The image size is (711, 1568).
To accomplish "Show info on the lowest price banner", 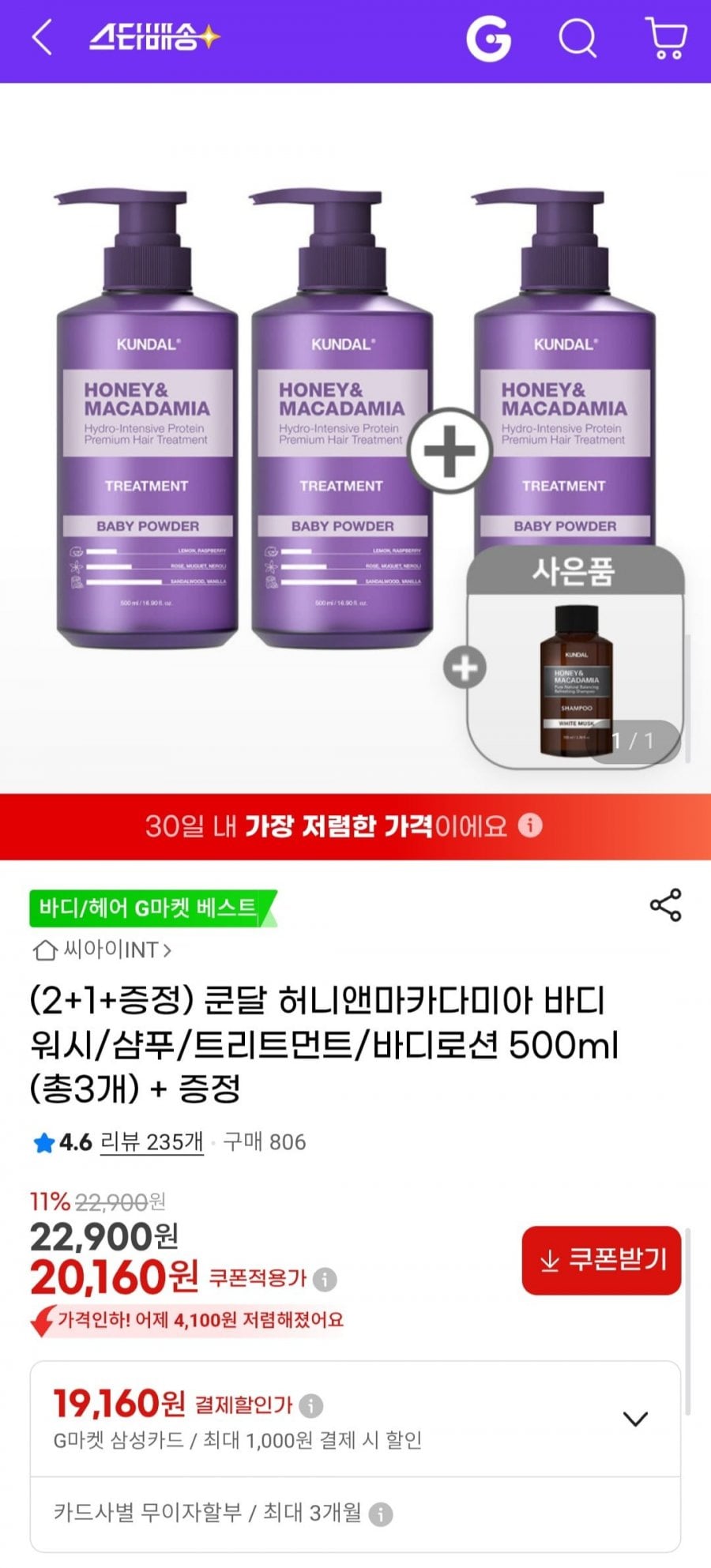I will point(530,825).
